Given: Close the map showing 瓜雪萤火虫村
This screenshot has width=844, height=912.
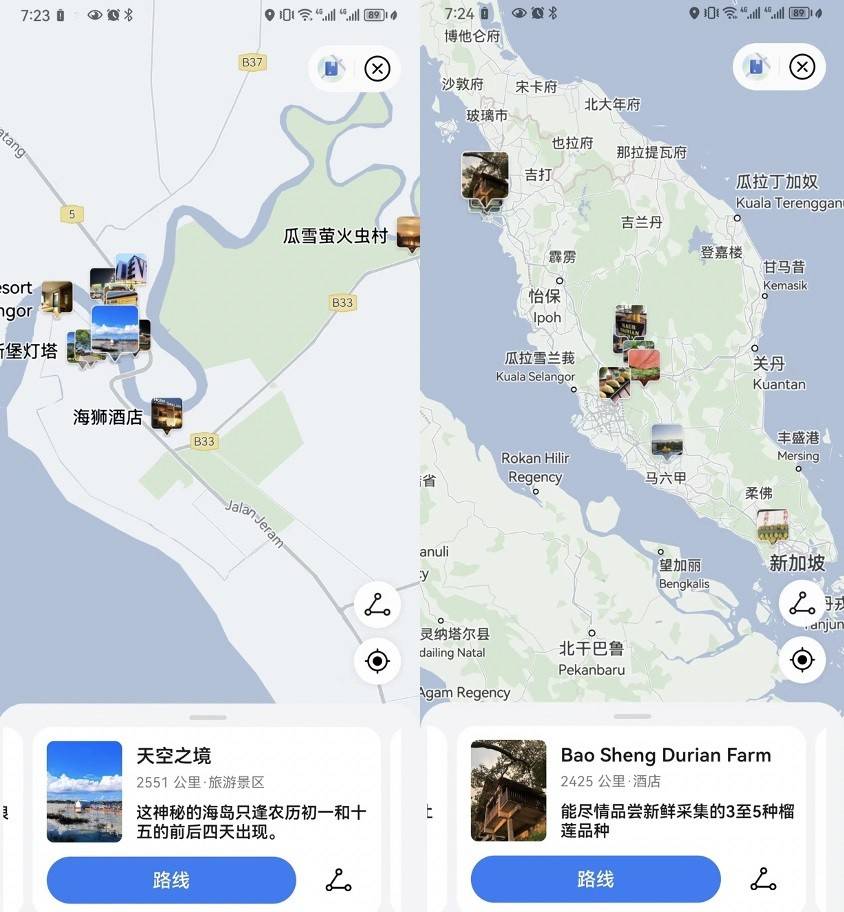Looking at the screenshot, I should point(377,68).
